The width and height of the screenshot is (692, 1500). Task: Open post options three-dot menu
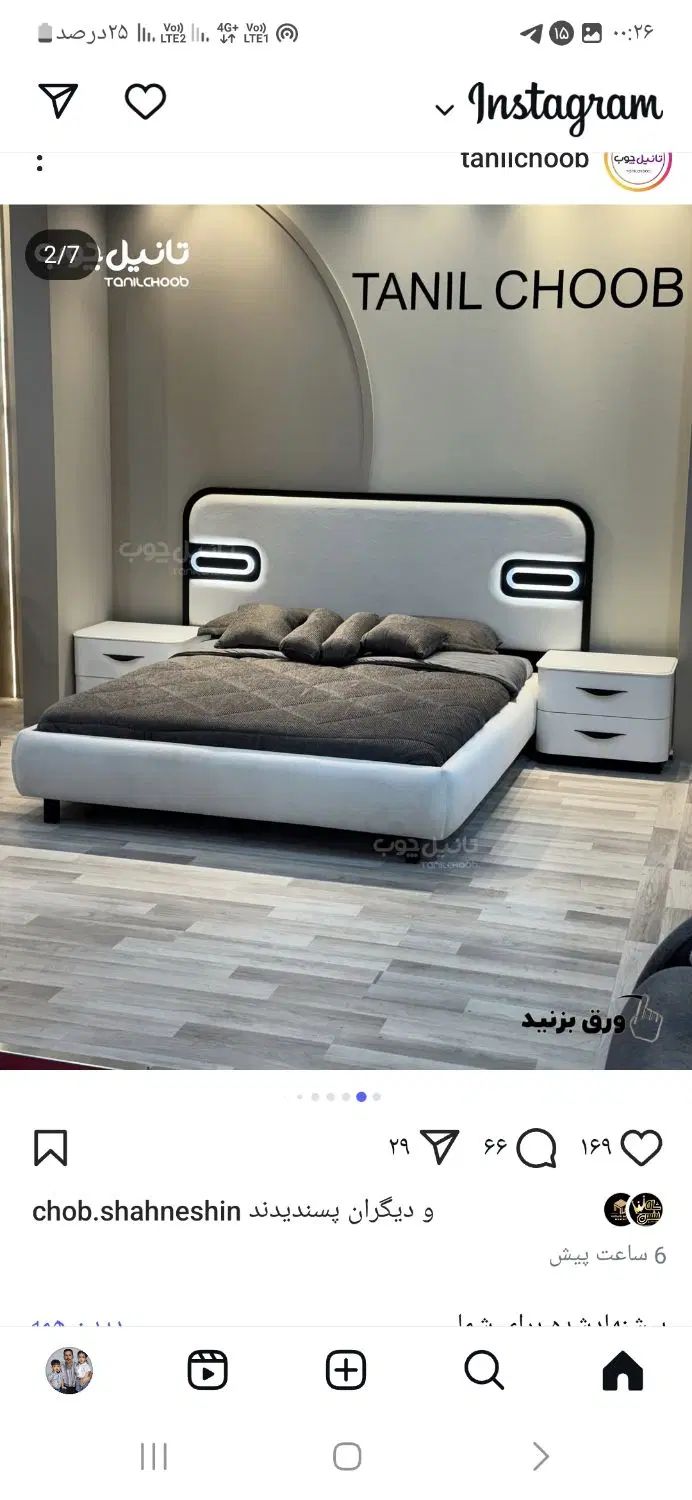(x=39, y=162)
